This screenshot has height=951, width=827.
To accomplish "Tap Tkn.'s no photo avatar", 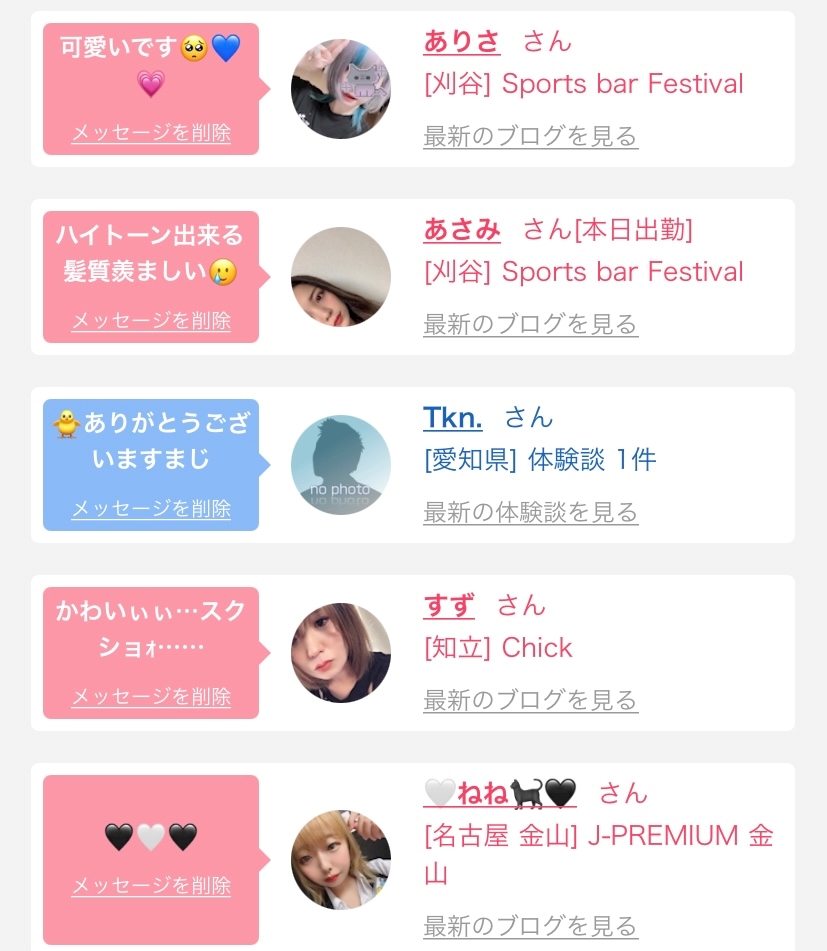I will 341,465.
